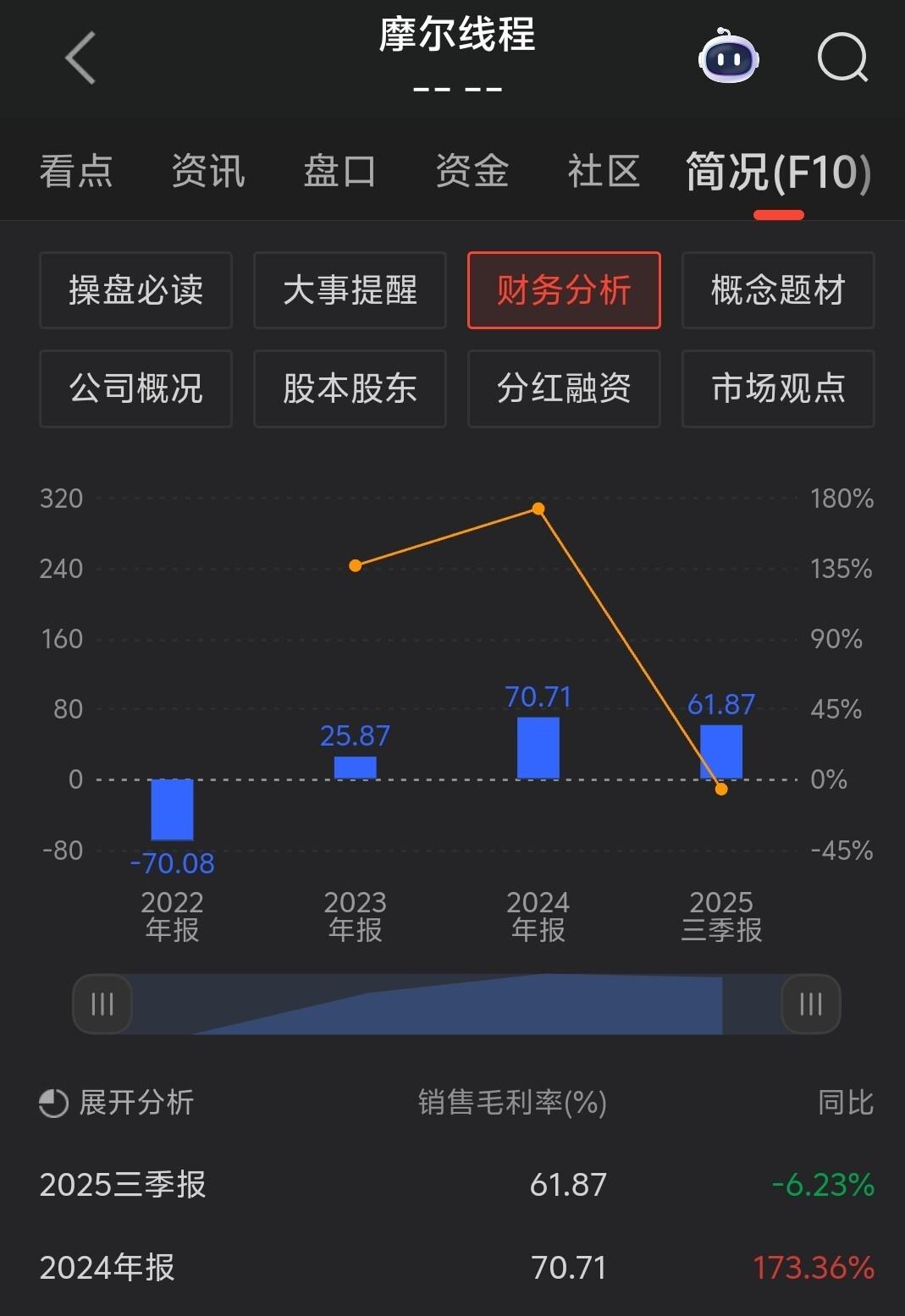Image resolution: width=905 pixels, height=1316 pixels.
Task: Open the AI assistant robot icon
Action: [729, 57]
